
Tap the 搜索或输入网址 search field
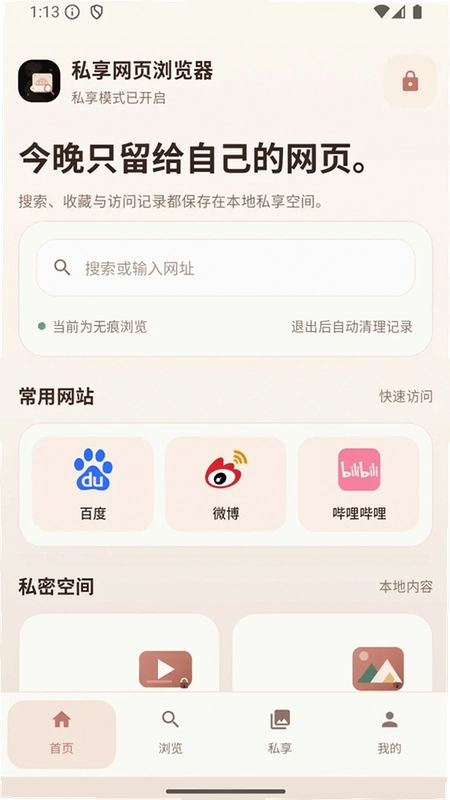(226, 268)
